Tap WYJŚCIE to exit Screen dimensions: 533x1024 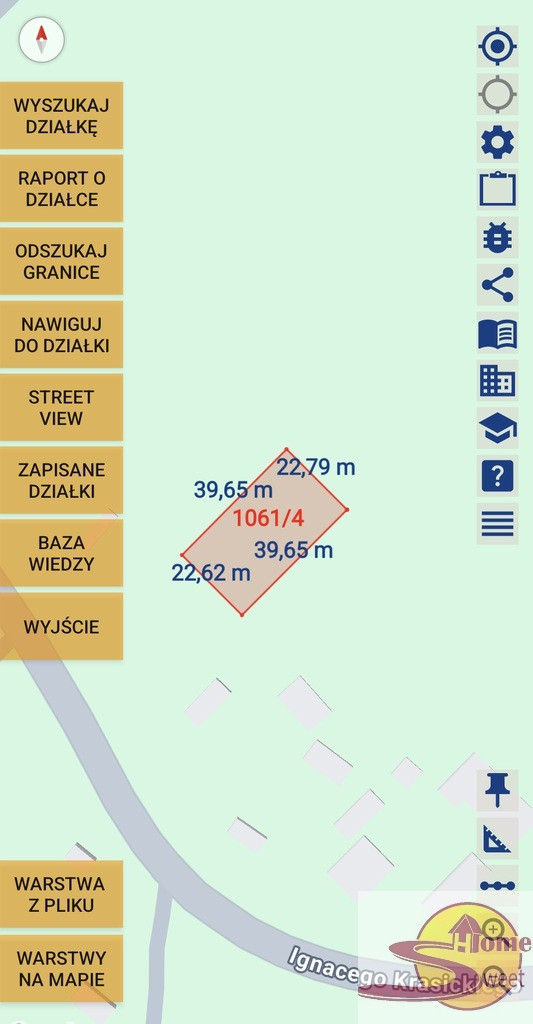click(x=61, y=626)
